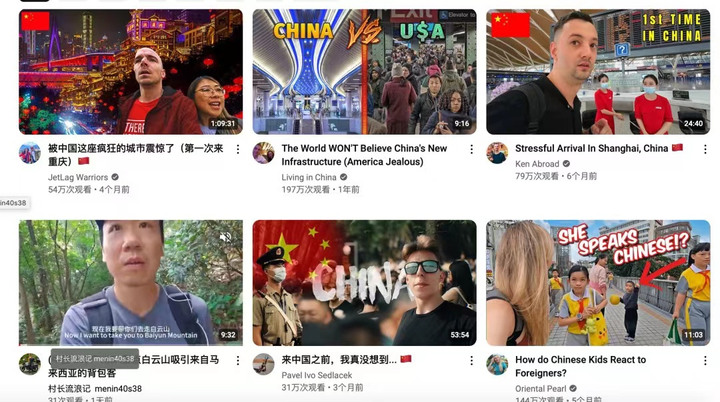Open options menu for Pavel Ivo Sedlacek video
The height and width of the screenshot is (402, 720).
coord(472,360)
